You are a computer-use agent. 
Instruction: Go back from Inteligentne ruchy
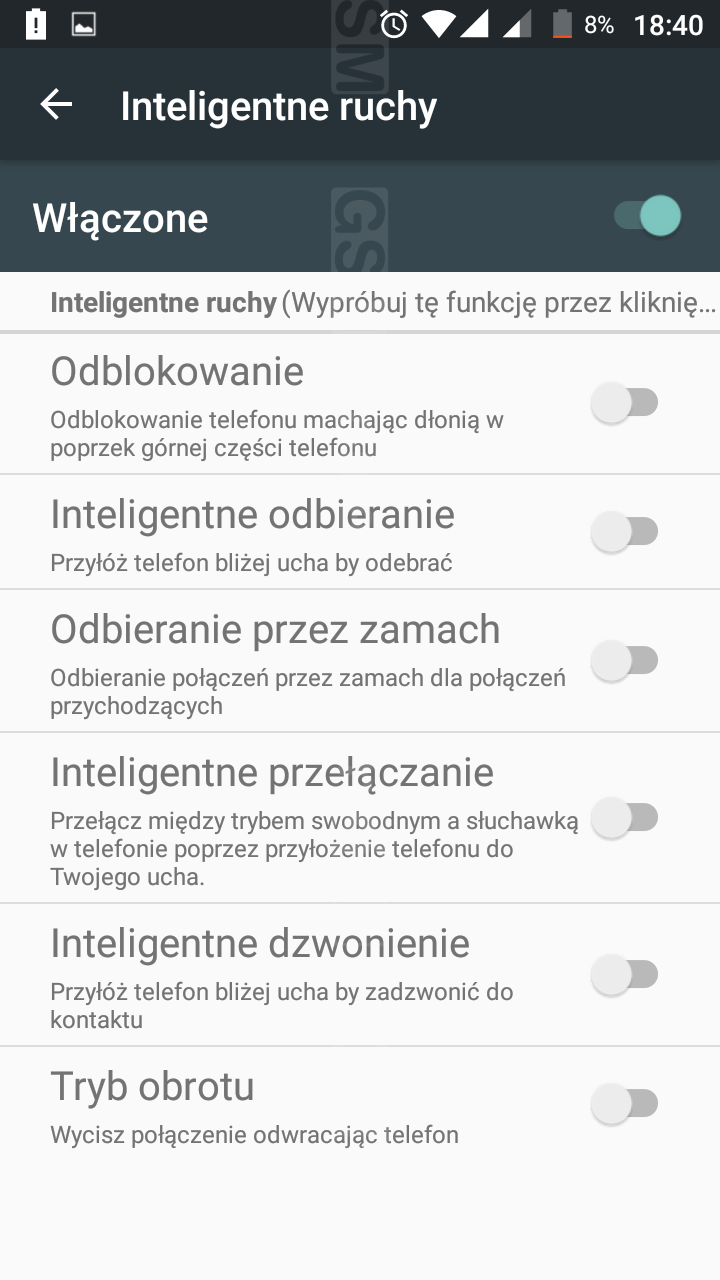click(56, 105)
